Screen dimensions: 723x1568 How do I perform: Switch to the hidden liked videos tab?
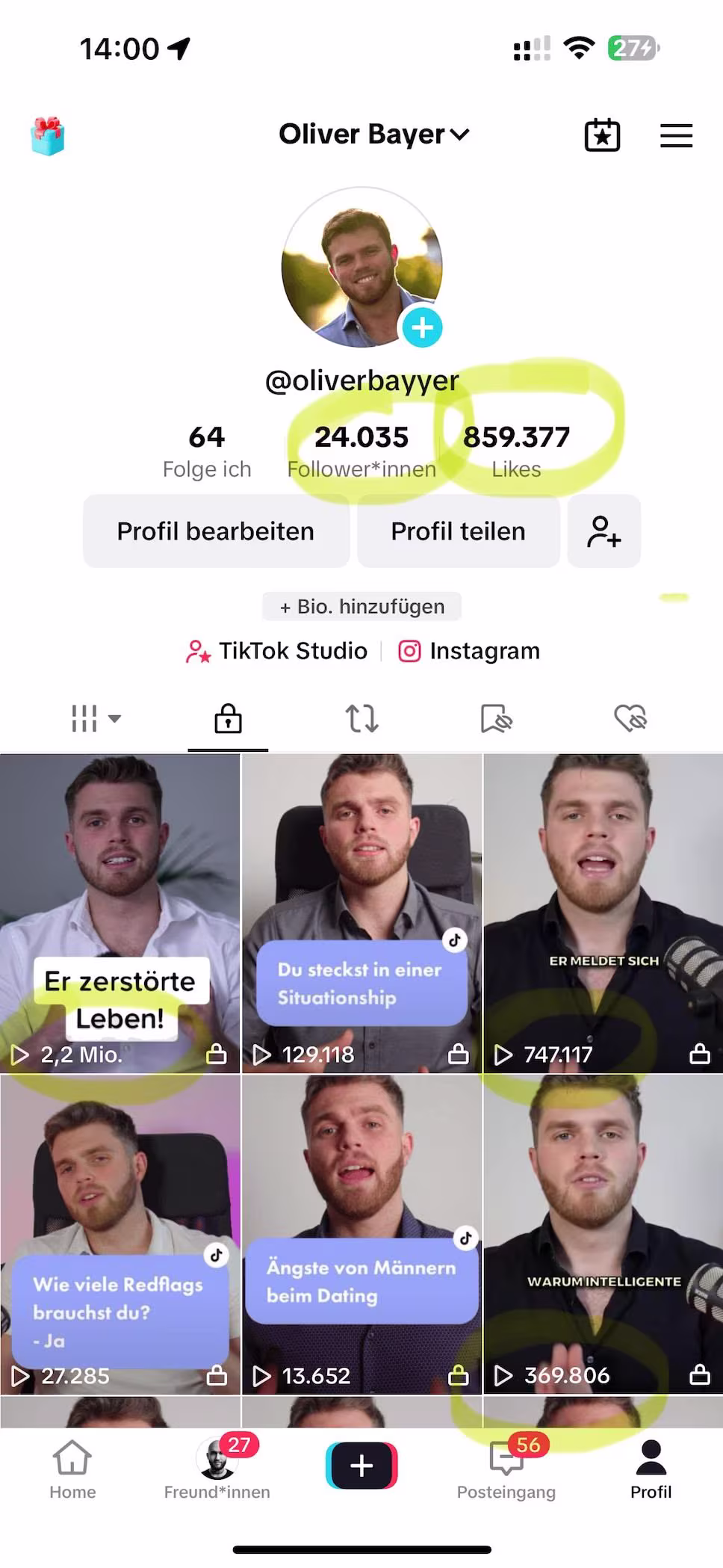630,719
